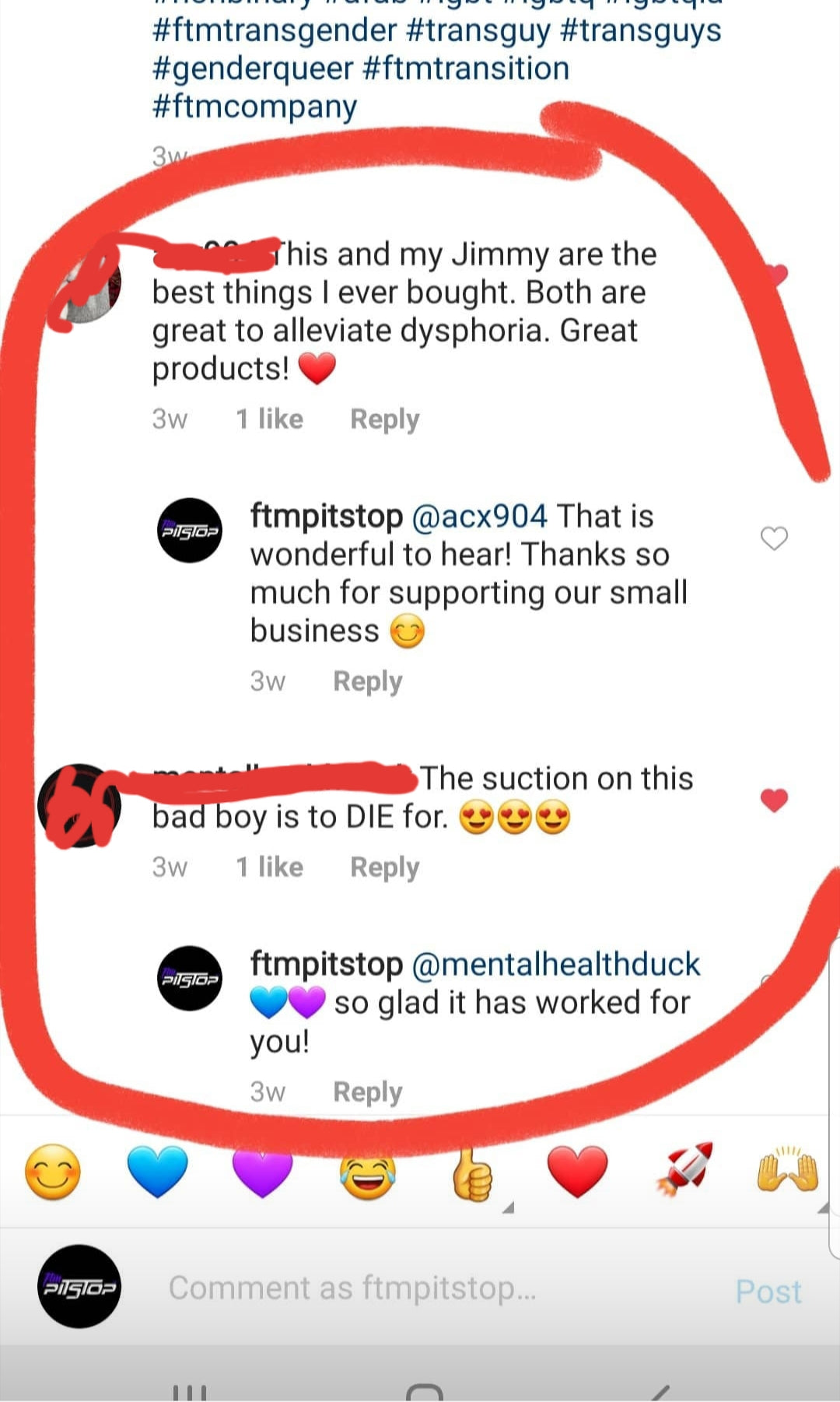Screen dimensions: 840x1402
Task: Insert the red heart emoji
Action: [x=577, y=1172]
